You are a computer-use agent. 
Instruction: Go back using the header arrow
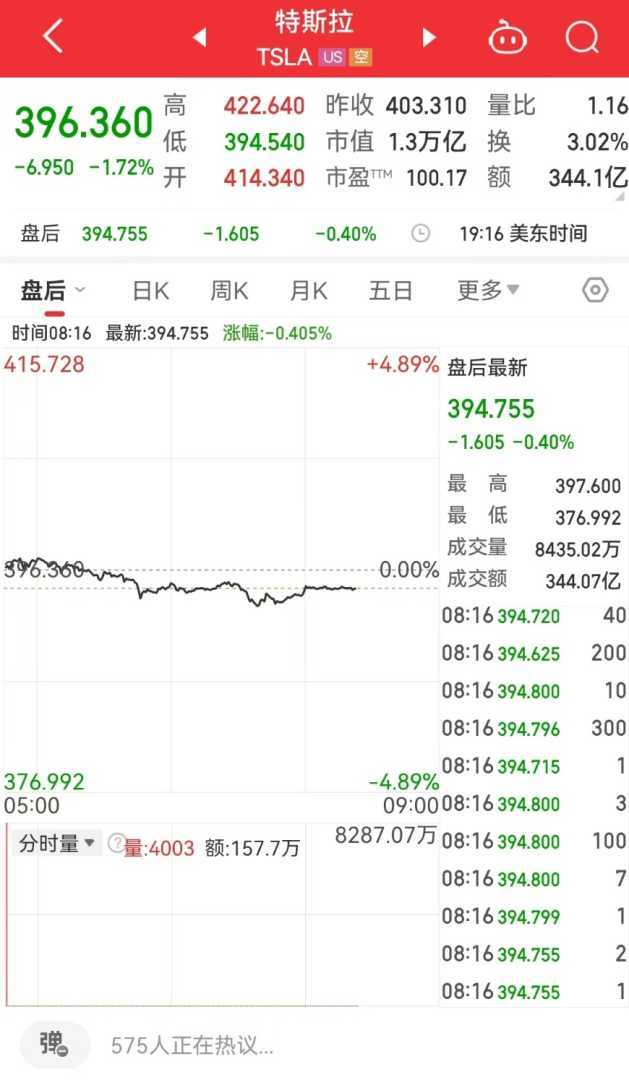53,37
